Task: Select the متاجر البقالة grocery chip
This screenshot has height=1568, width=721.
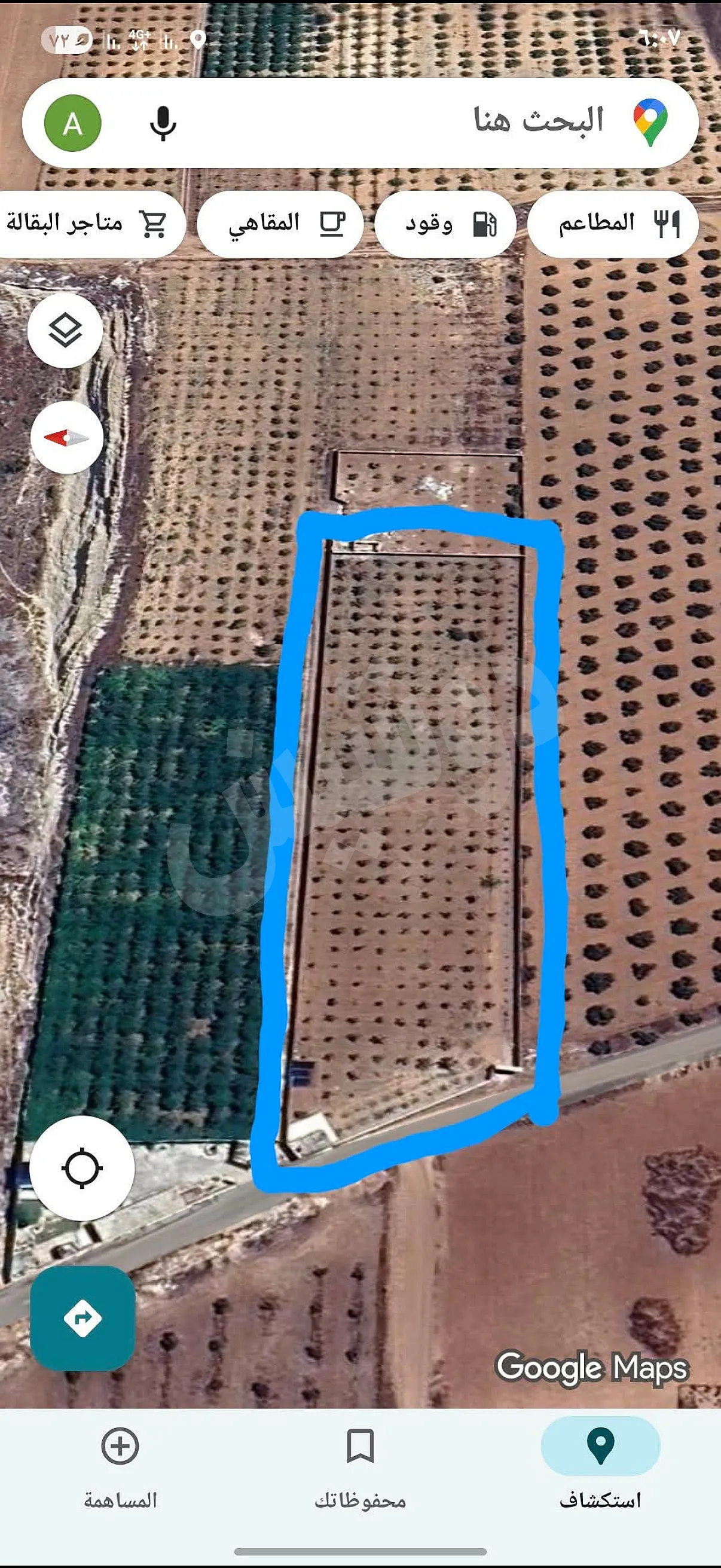Action: [x=88, y=224]
